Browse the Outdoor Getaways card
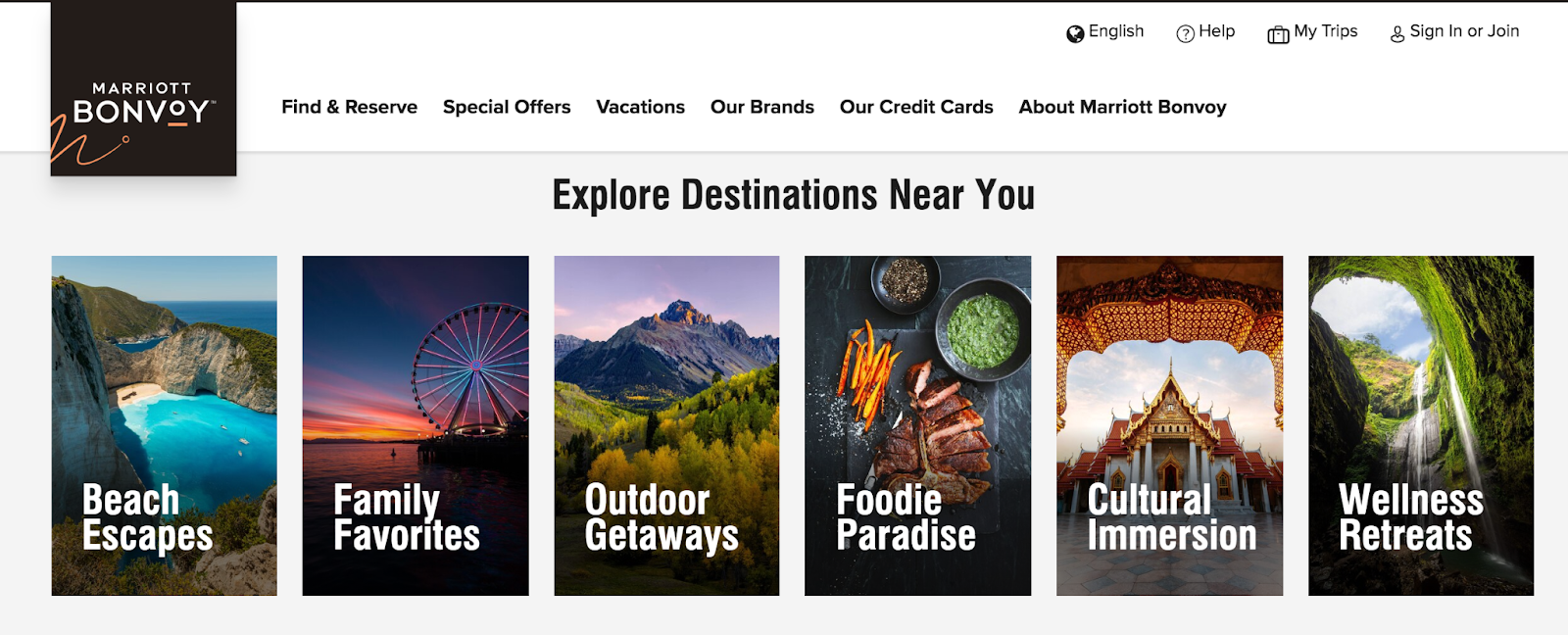1568x635 pixels. click(666, 425)
